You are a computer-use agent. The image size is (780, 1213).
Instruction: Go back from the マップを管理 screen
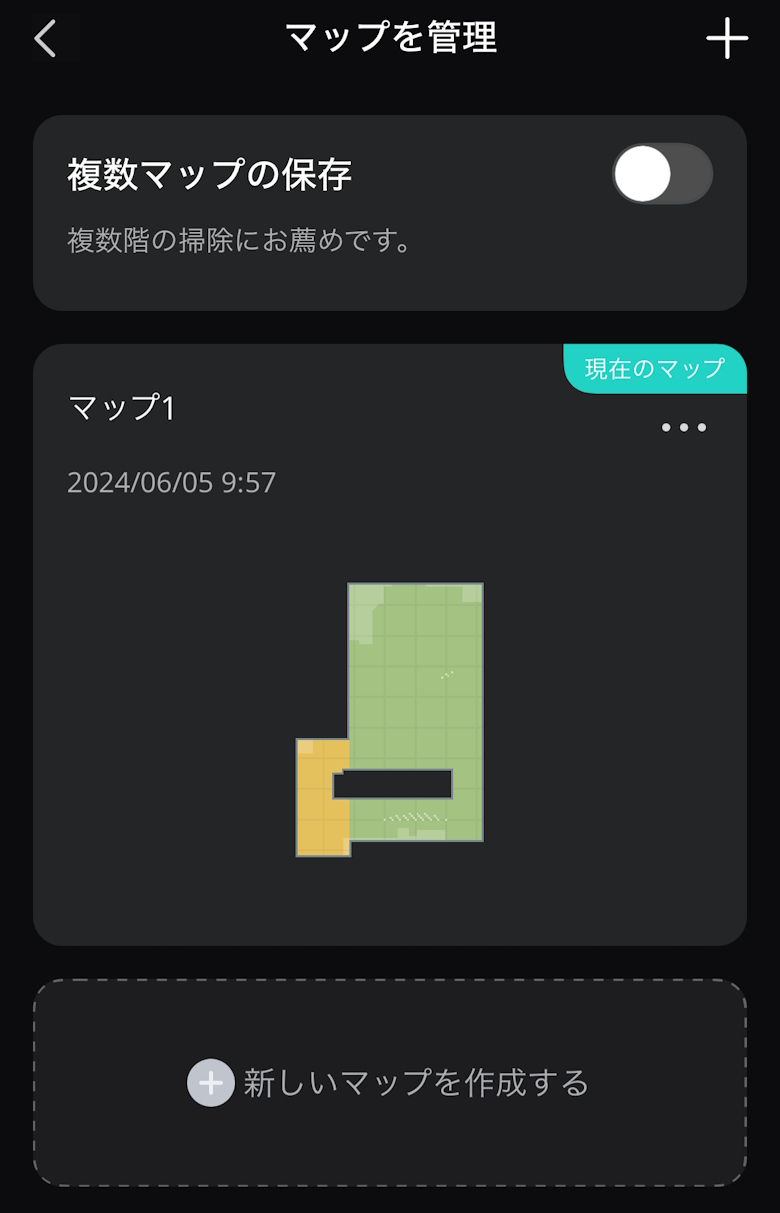click(45, 39)
